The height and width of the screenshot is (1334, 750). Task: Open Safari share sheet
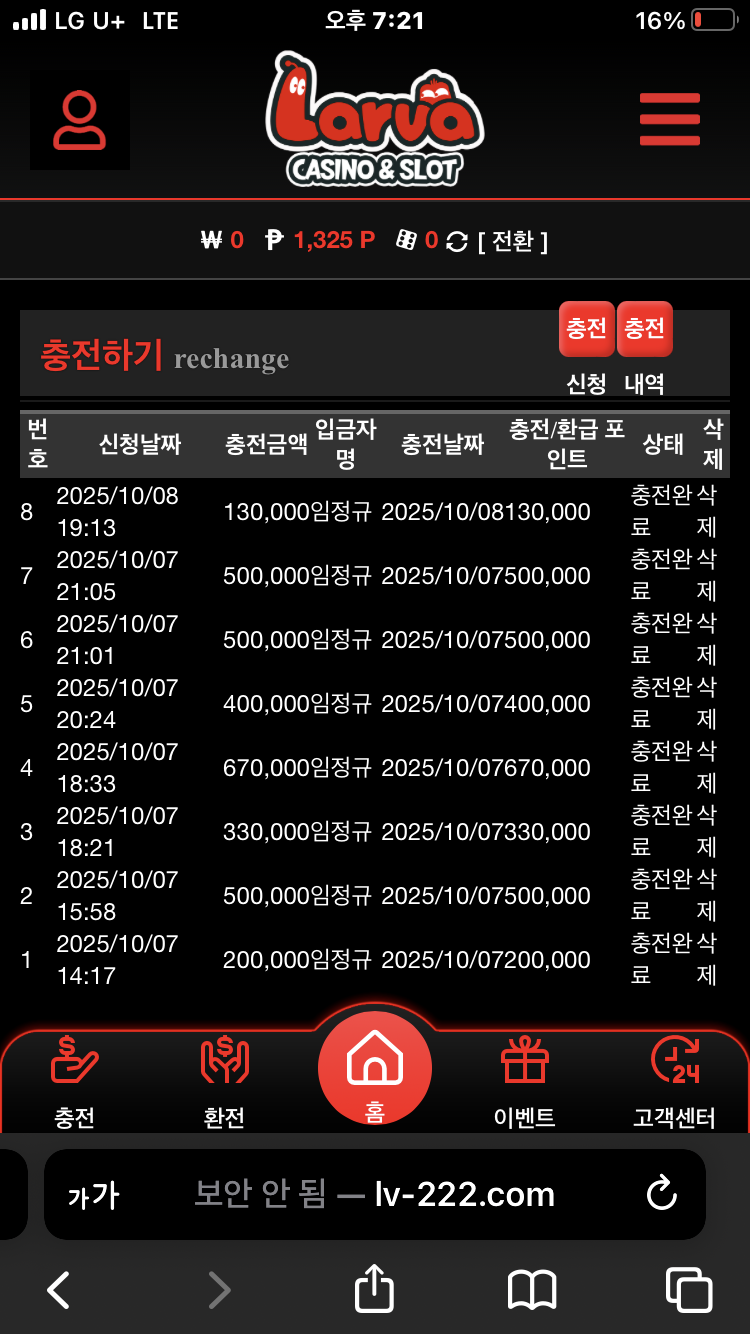point(375,1288)
